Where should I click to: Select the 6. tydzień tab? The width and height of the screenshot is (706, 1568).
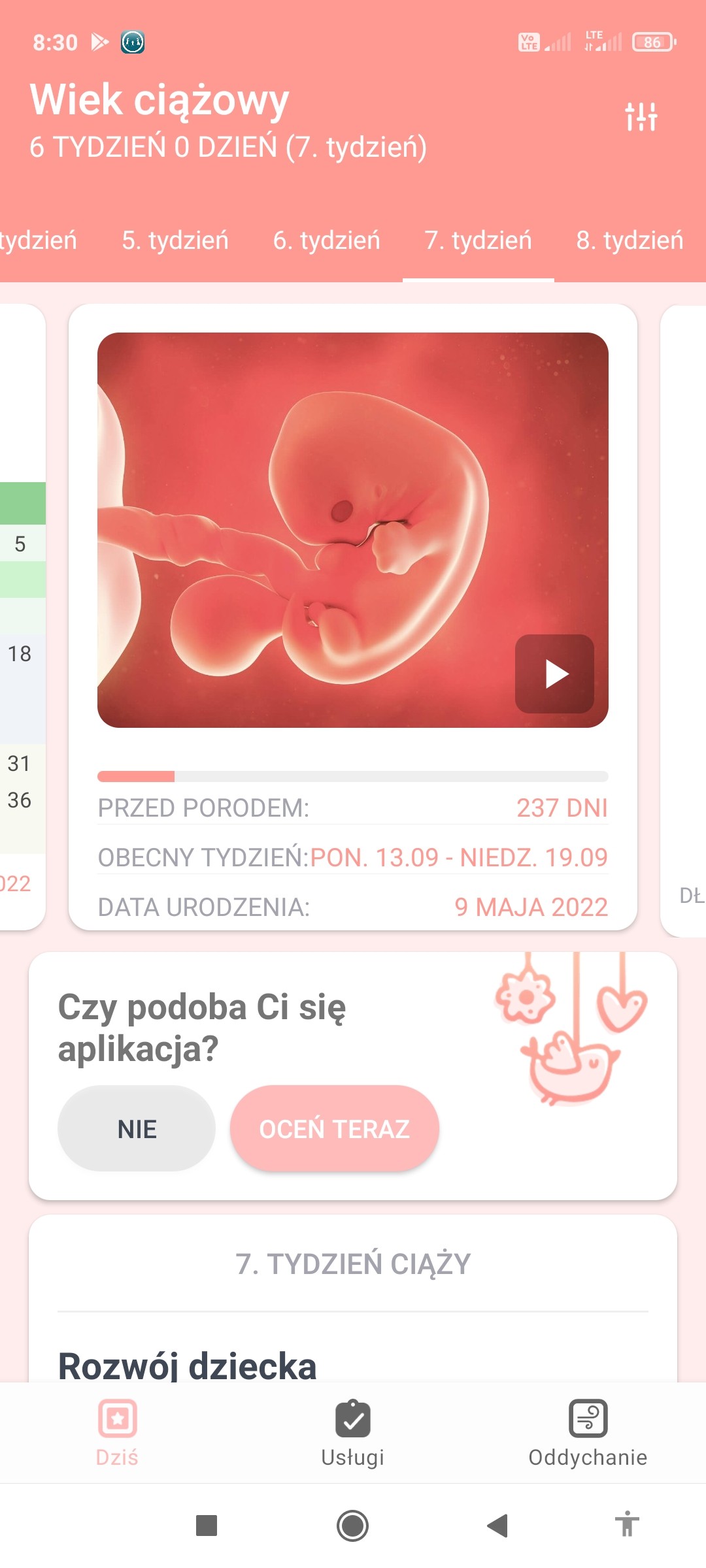[x=327, y=240]
